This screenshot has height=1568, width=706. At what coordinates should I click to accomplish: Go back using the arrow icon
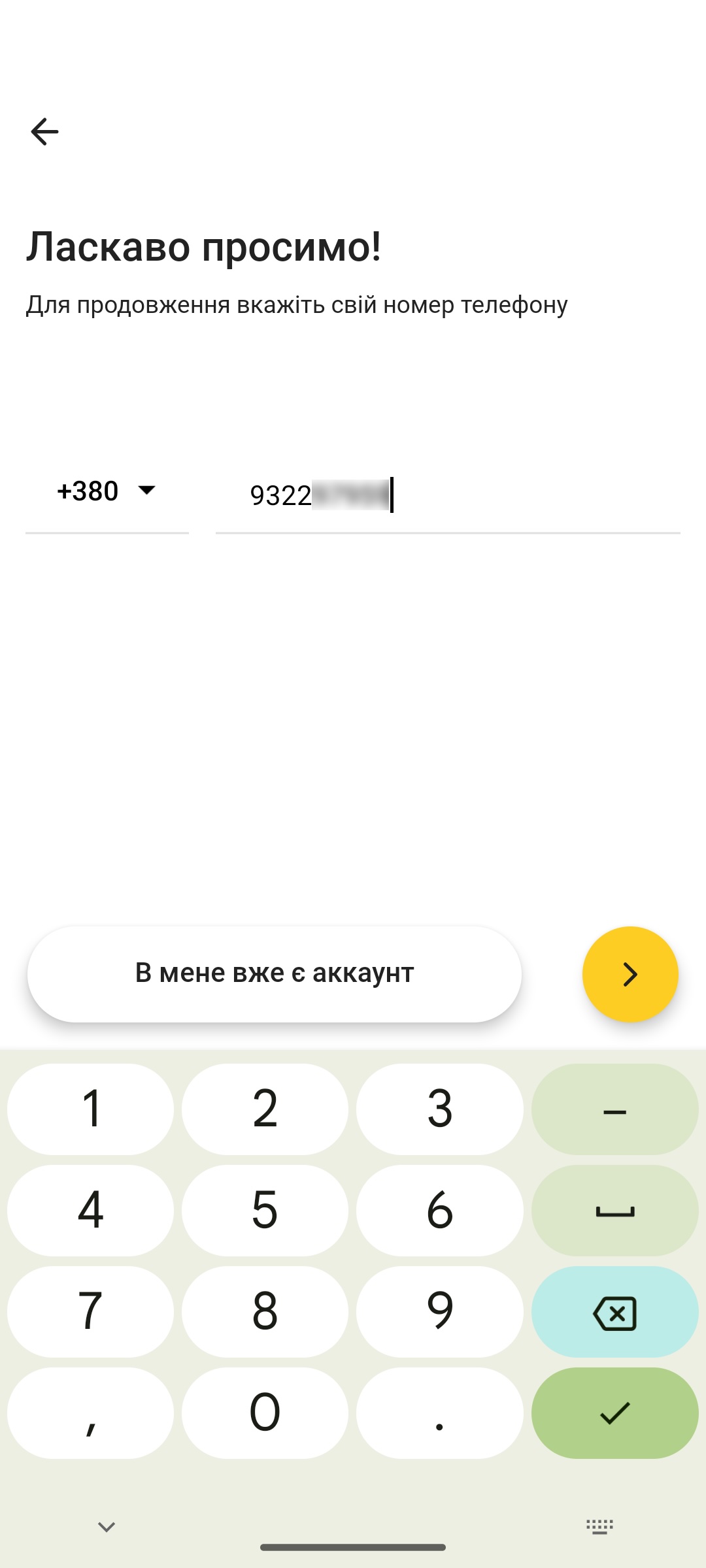44,132
